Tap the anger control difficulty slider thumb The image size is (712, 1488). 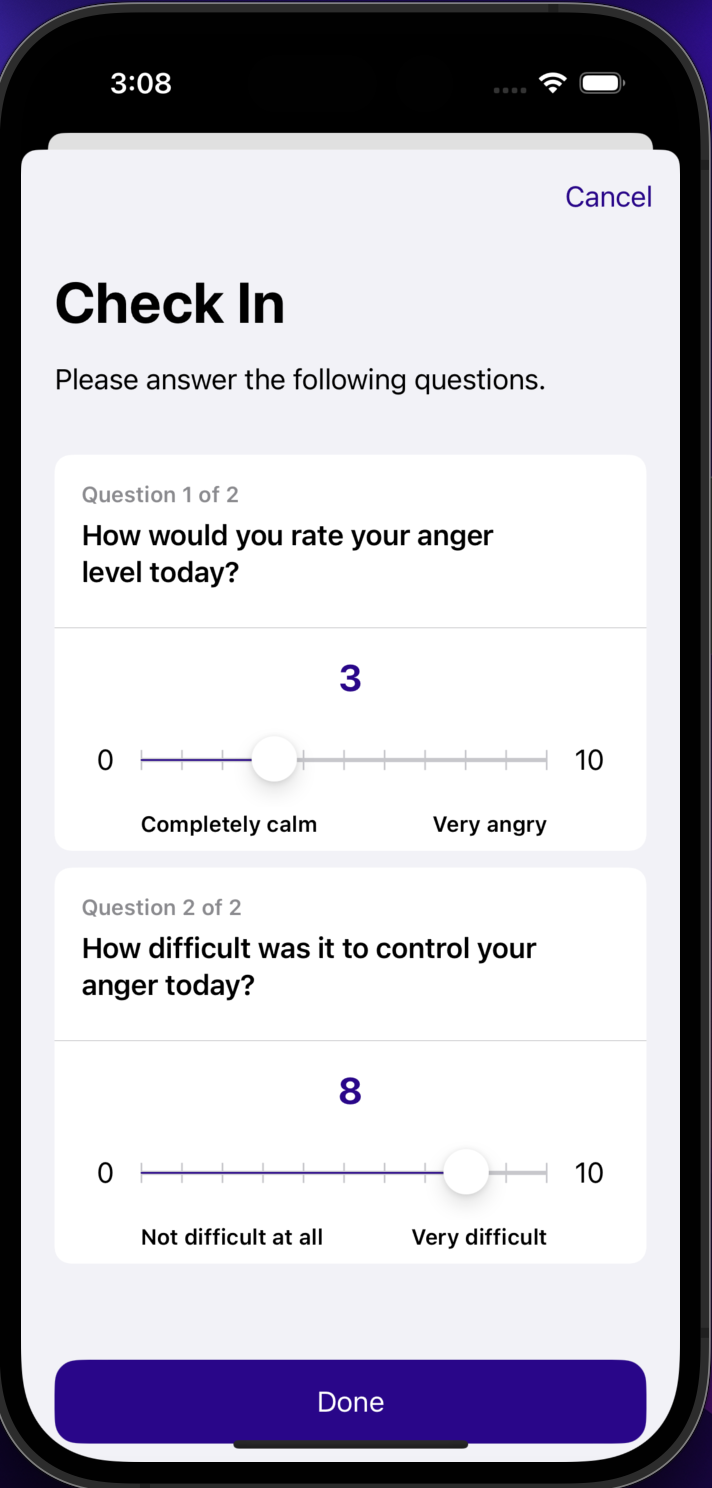click(x=465, y=1172)
